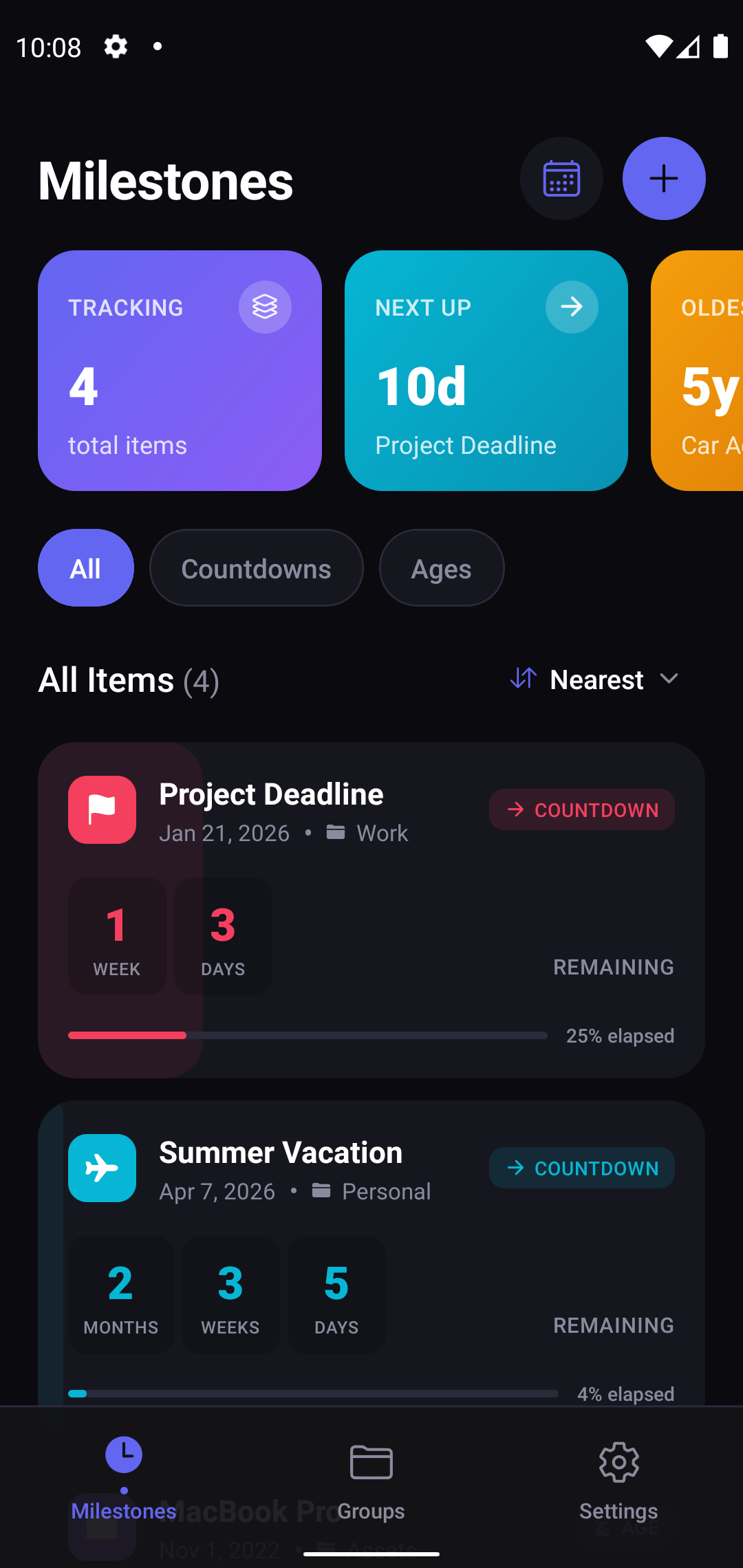
Task: Go to the Milestones tab
Action: 124,1479
